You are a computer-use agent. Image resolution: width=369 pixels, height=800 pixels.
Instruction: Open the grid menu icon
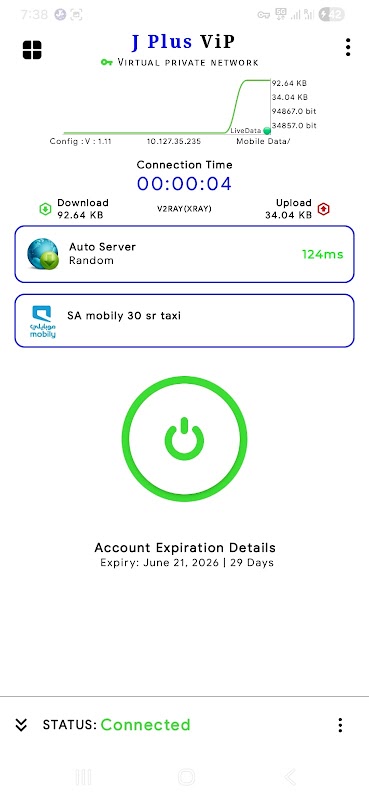coord(32,49)
